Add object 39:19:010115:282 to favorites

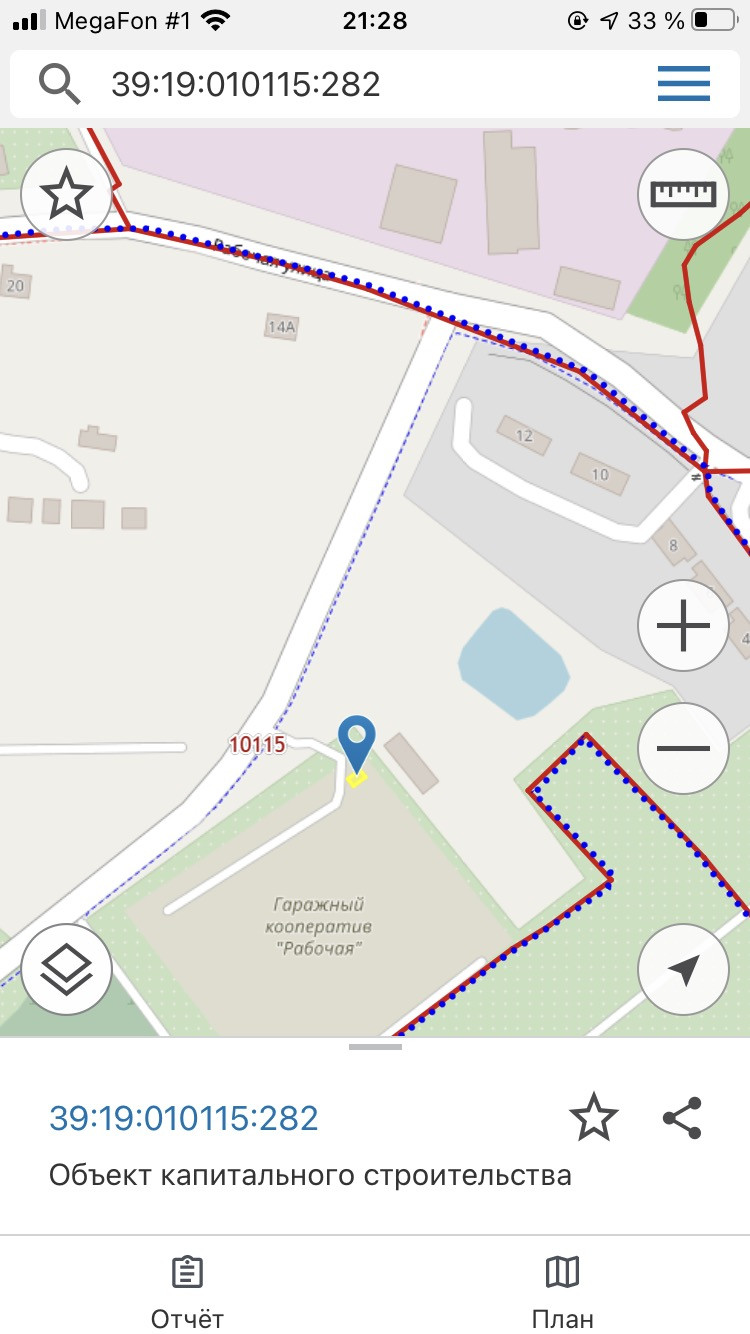(593, 1118)
